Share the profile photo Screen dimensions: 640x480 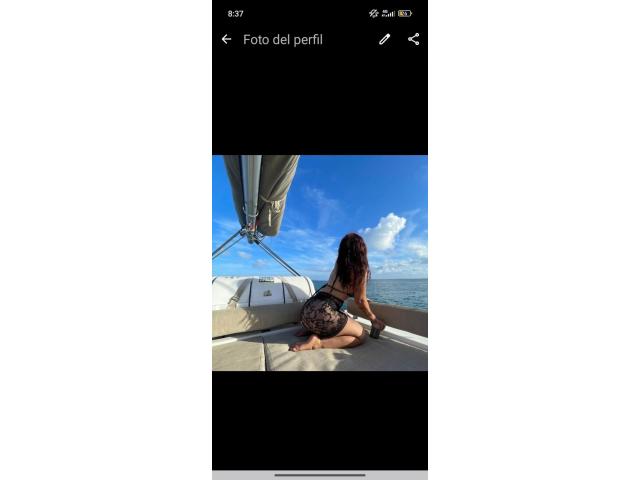tap(413, 39)
